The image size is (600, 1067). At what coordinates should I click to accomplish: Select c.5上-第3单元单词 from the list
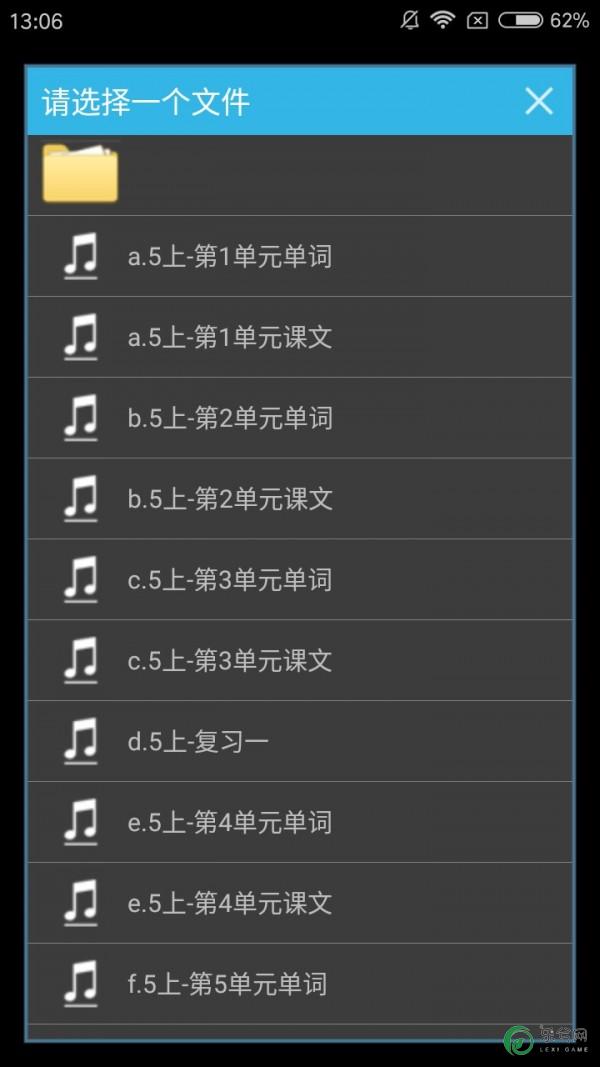pos(299,580)
